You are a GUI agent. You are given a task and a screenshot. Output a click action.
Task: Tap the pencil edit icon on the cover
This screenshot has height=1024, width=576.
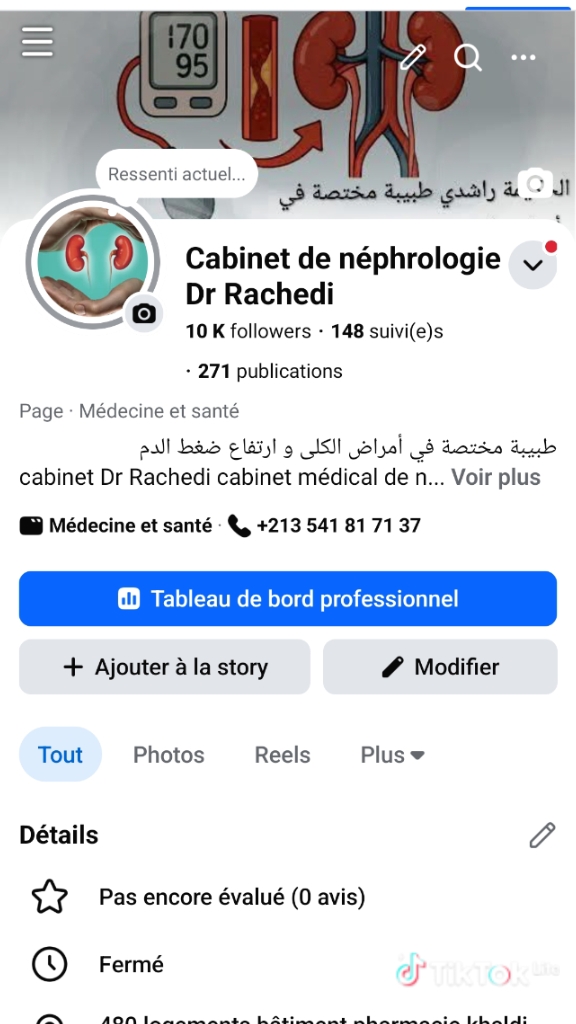point(413,57)
